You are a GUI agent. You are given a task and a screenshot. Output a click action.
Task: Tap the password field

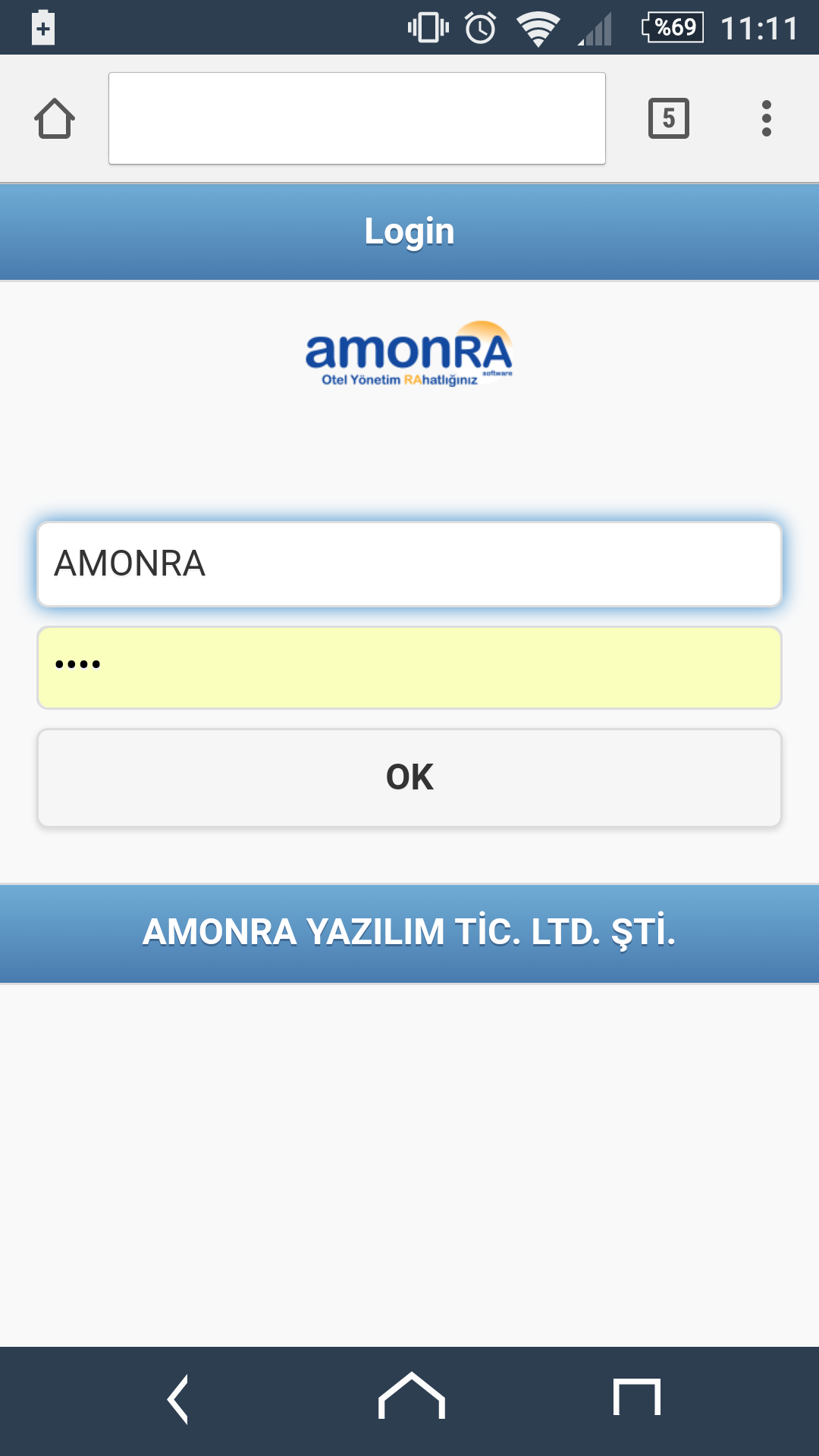point(409,667)
